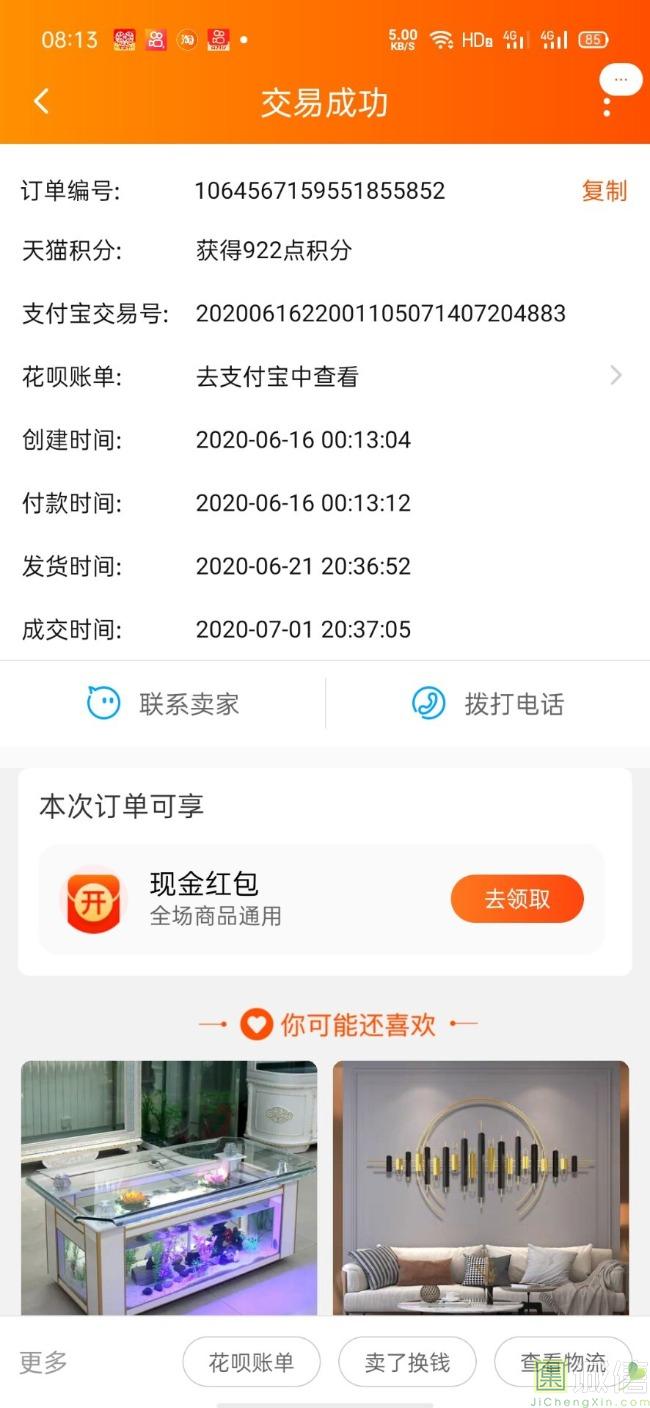Image resolution: width=650 pixels, height=1408 pixels.
Task: Select 卖了换钱 to resell the item
Action: coord(407,1362)
